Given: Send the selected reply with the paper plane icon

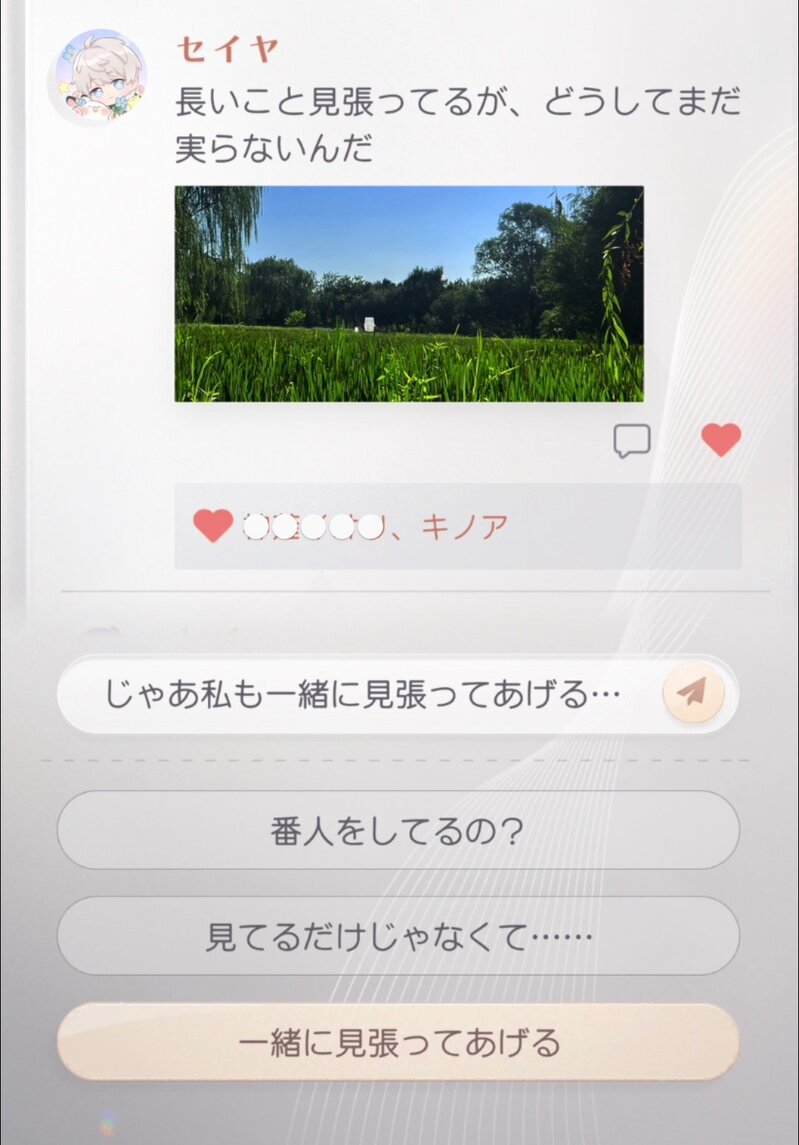Looking at the screenshot, I should tap(694, 692).
